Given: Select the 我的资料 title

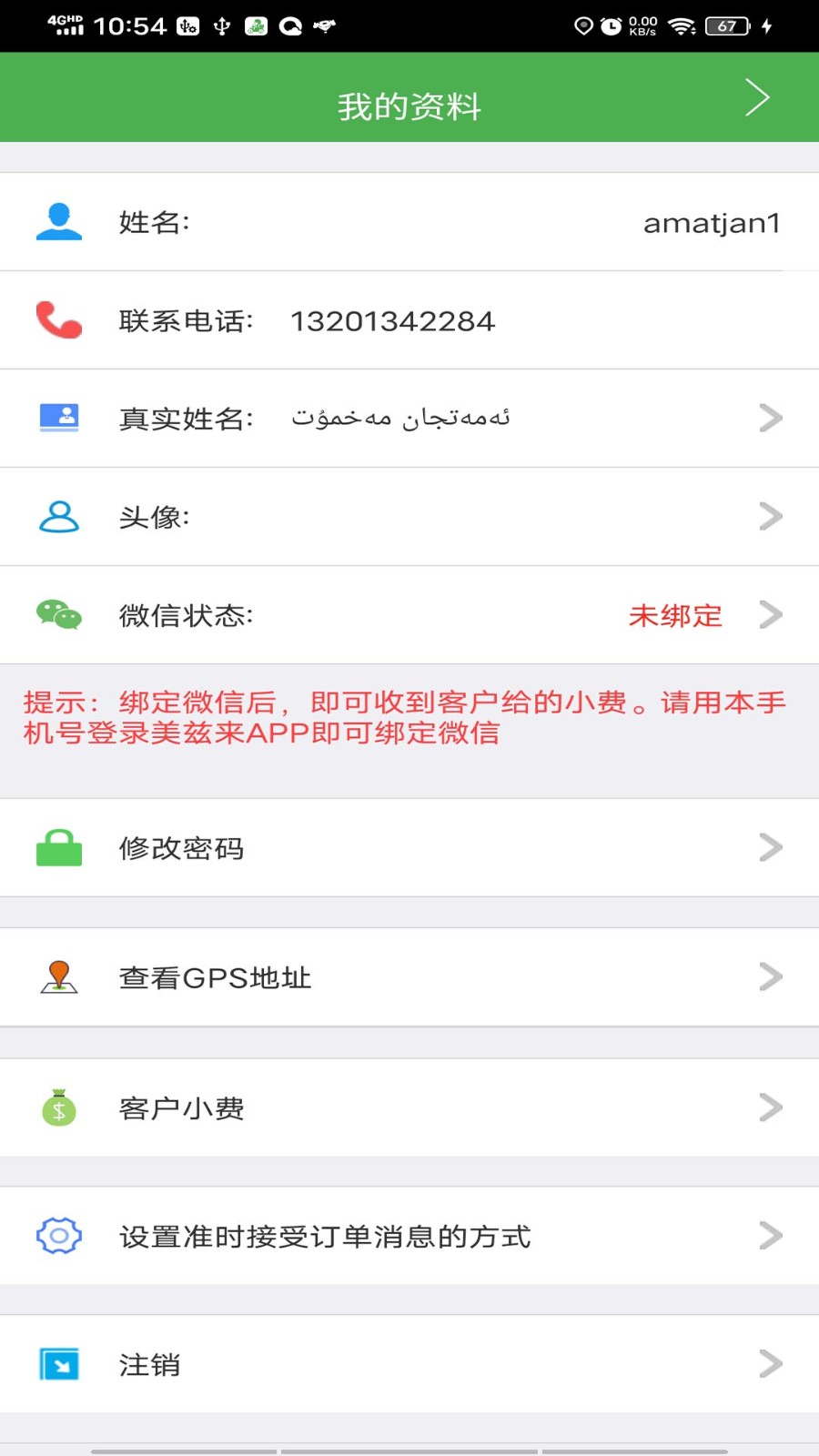Looking at the screenshot, I should (409, 105).
